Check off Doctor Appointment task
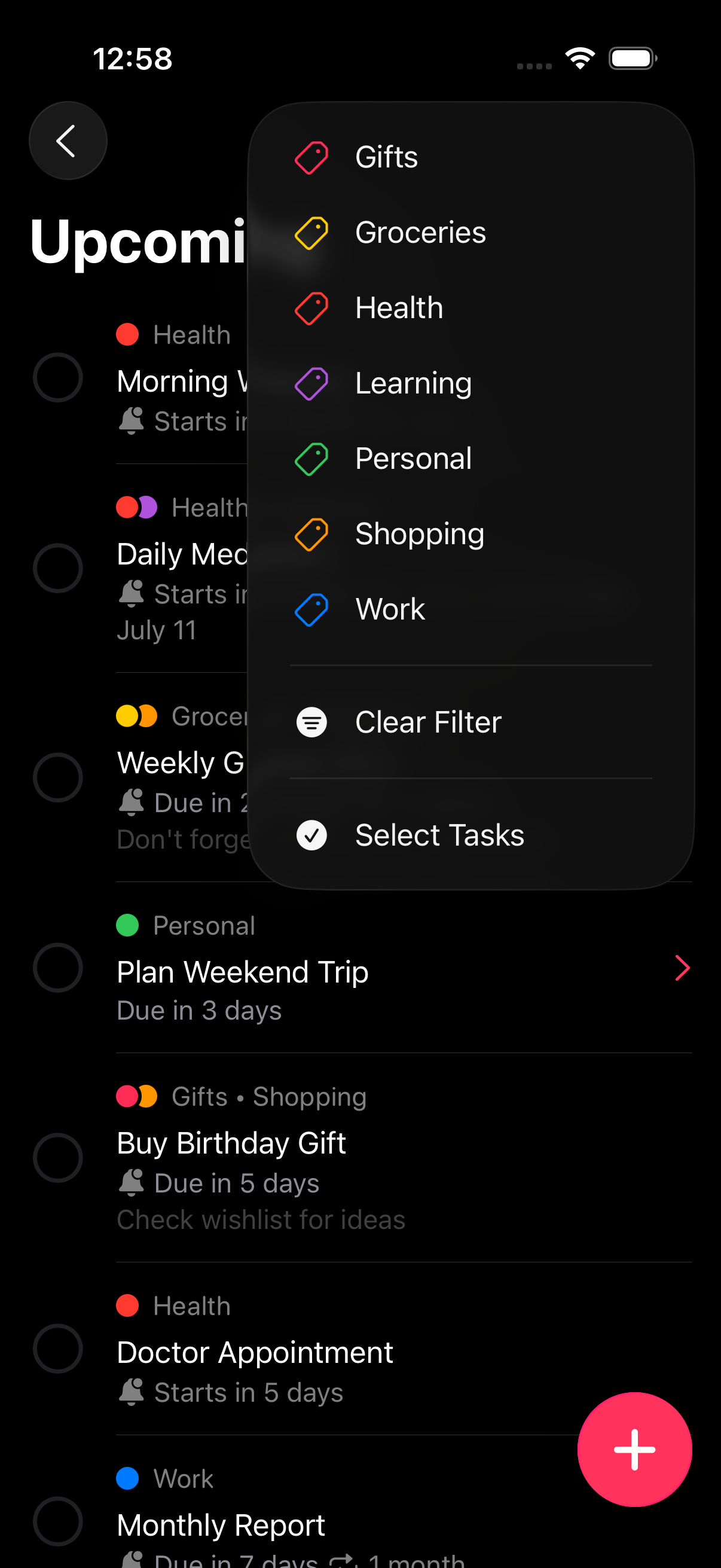This screenshot has height=1568, width=721. [x=58, y=1349]
